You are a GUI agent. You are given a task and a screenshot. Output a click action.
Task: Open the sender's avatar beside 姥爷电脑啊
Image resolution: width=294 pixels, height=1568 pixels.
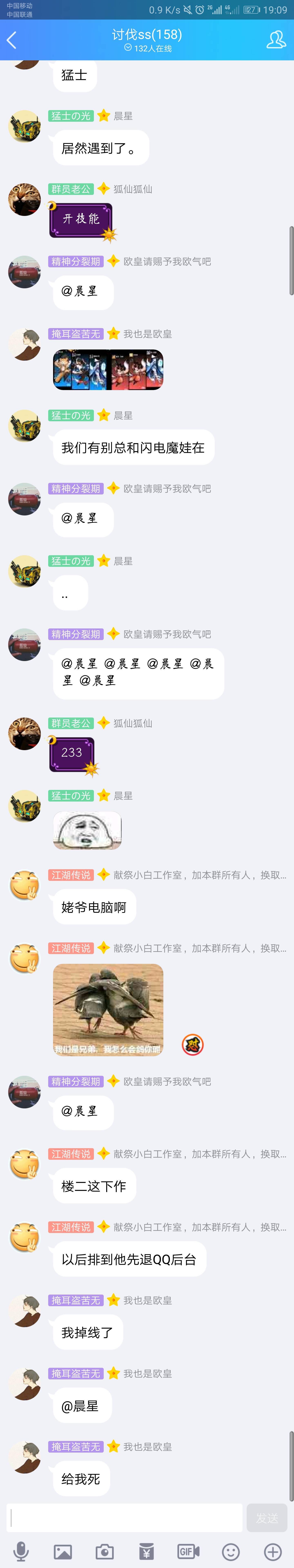(x=24, y=886)
